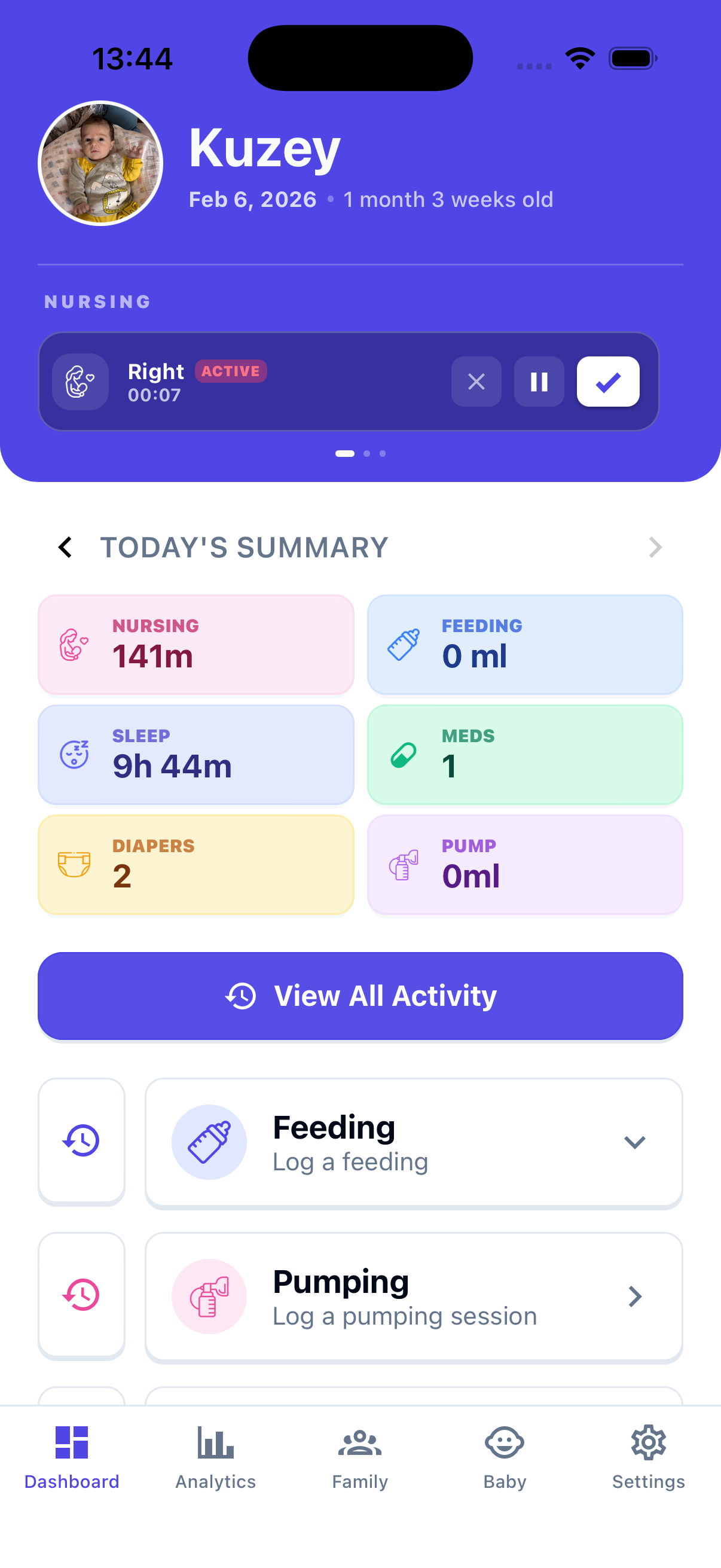Pause the nursing timer
The height and width of the screenshot is (1568, 721).
539,382
